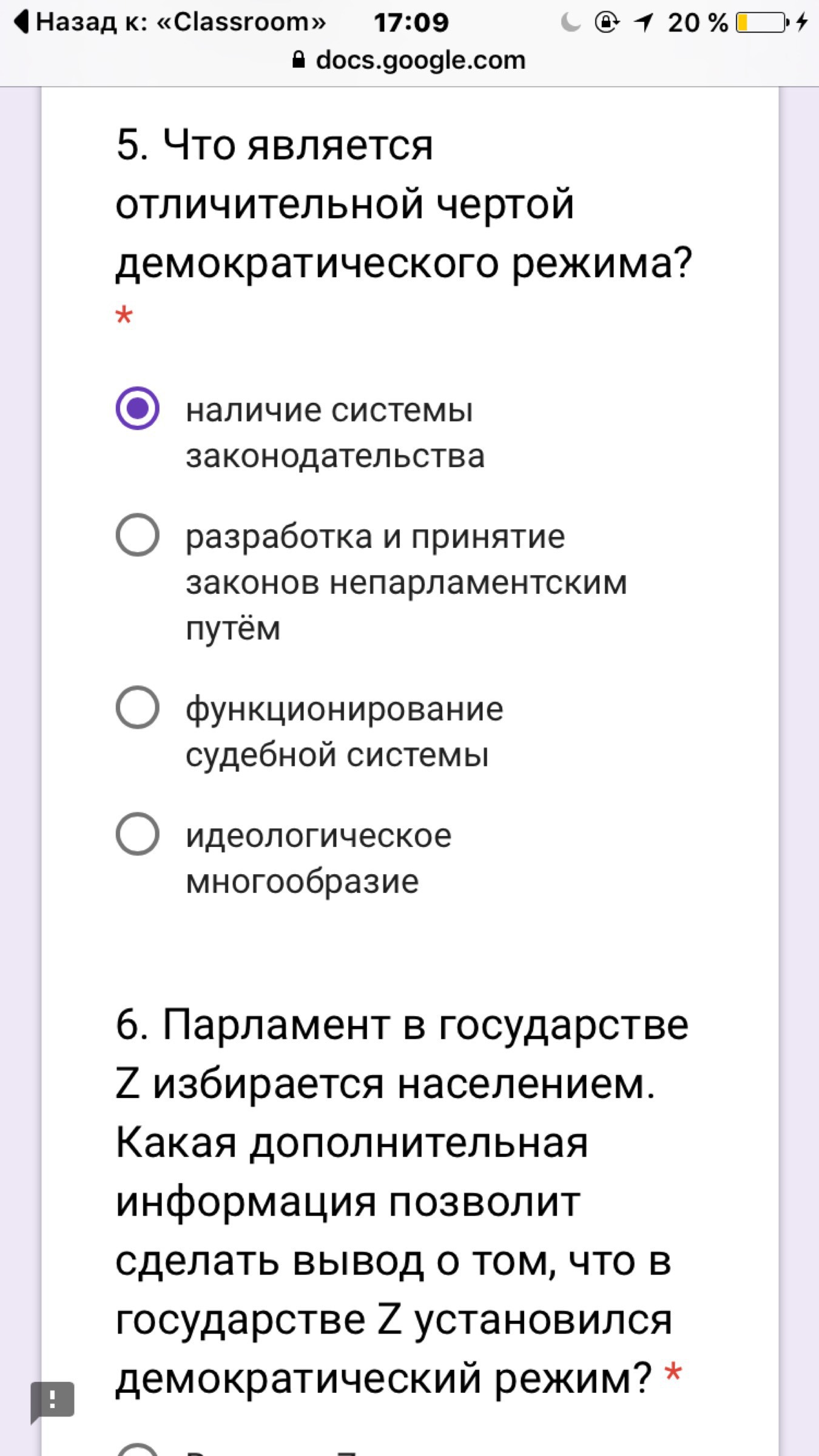
Task: Pick «функционирование судебной системы» answer
Action: 138,707
